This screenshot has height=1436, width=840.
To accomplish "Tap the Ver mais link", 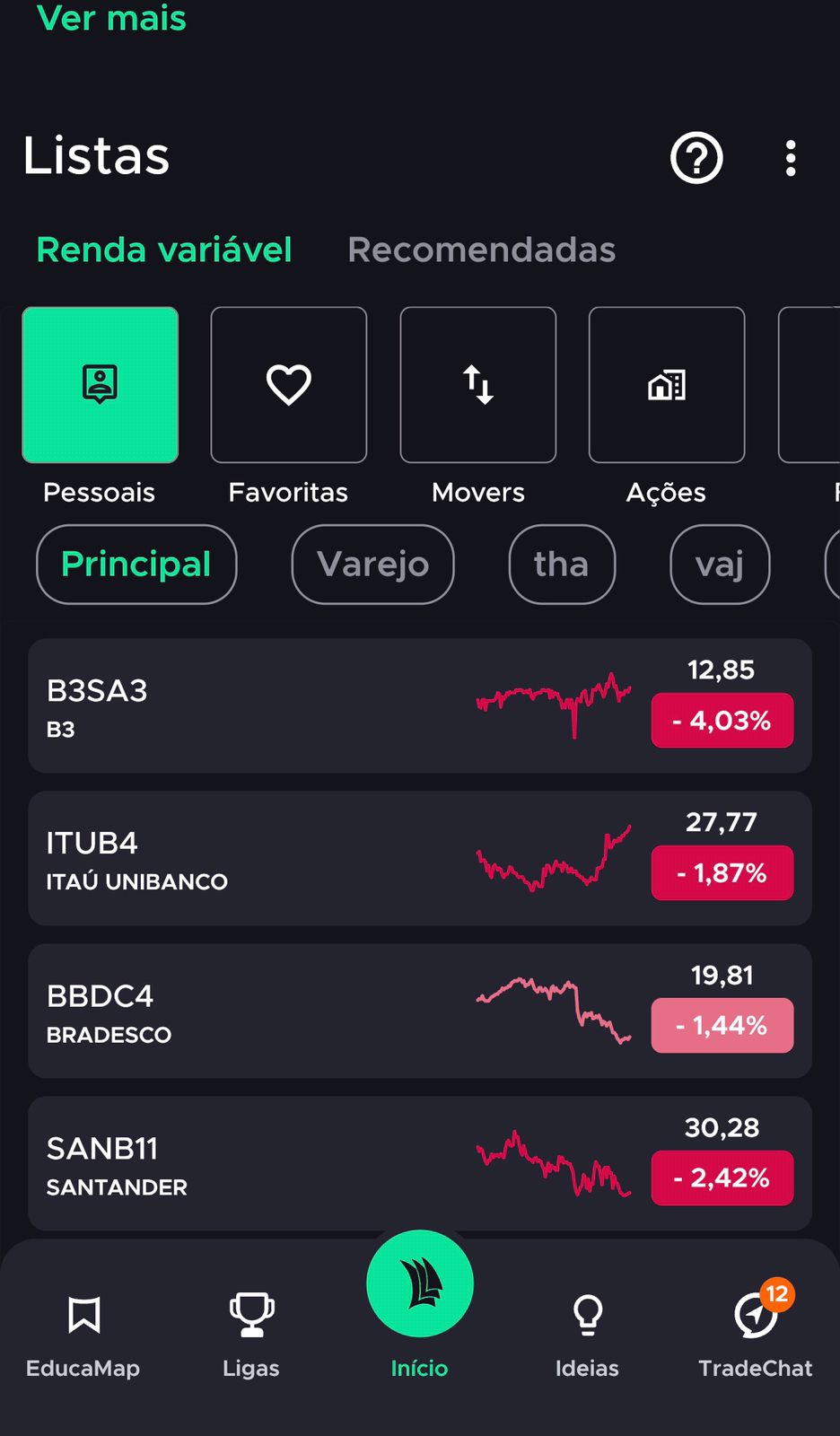I will coord(111,18).
